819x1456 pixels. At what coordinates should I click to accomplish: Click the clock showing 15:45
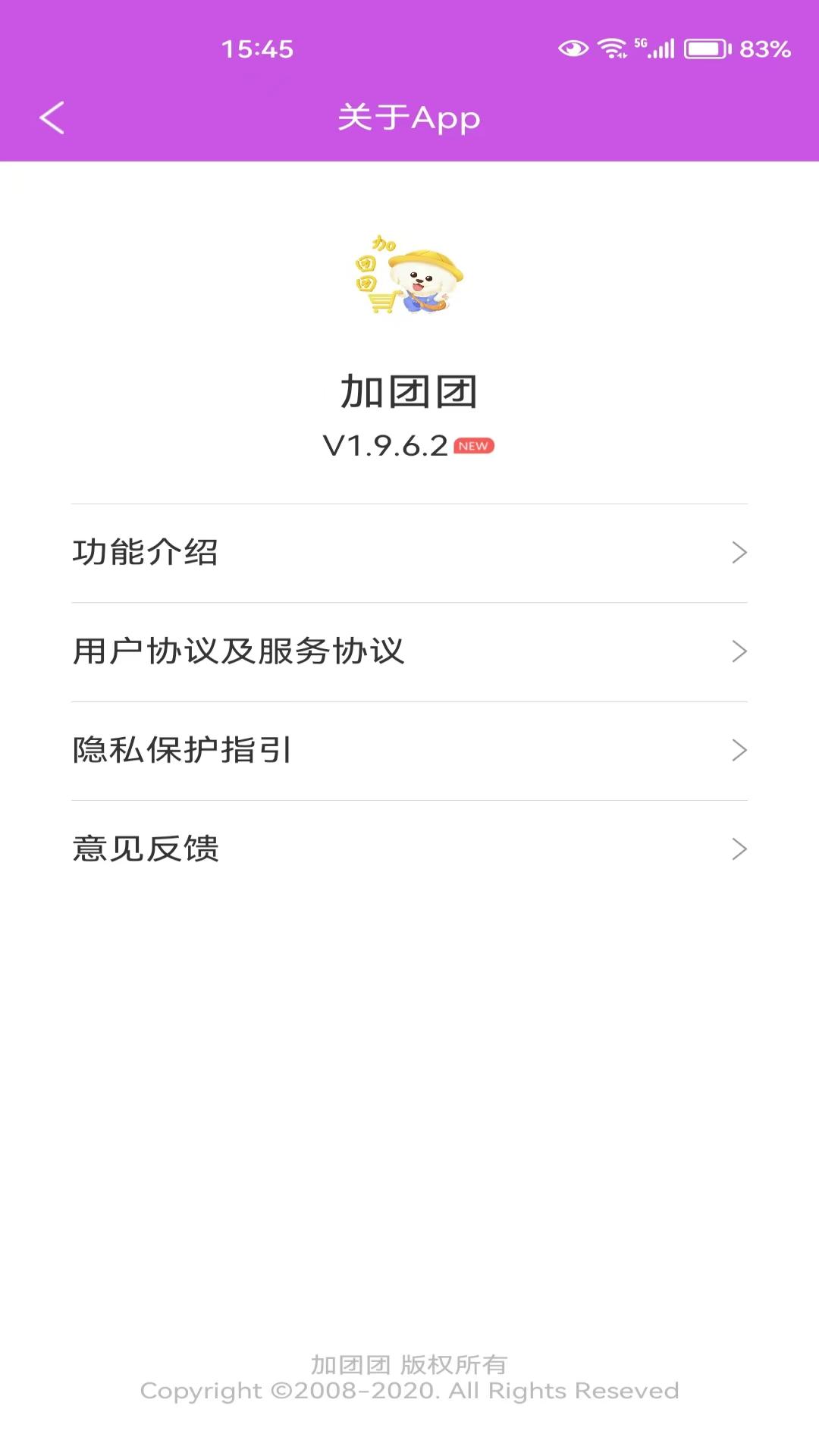tap(257, 49)
